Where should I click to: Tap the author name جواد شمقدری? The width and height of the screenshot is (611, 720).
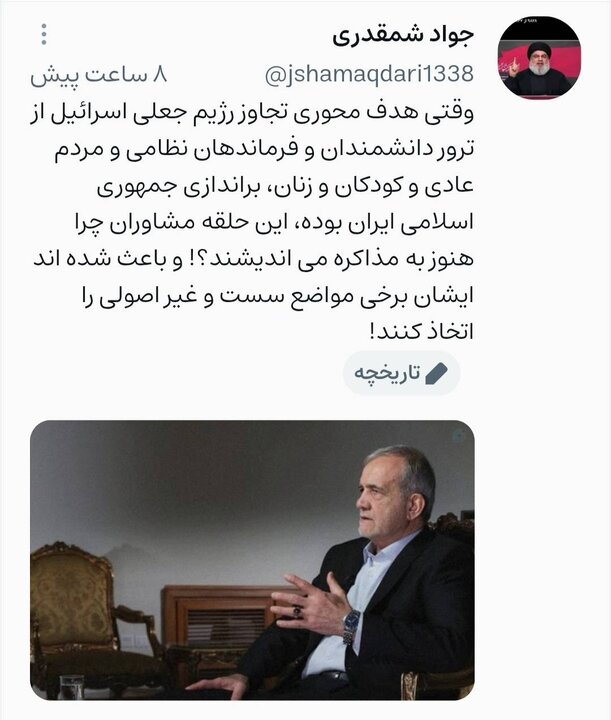coord(416,35)
